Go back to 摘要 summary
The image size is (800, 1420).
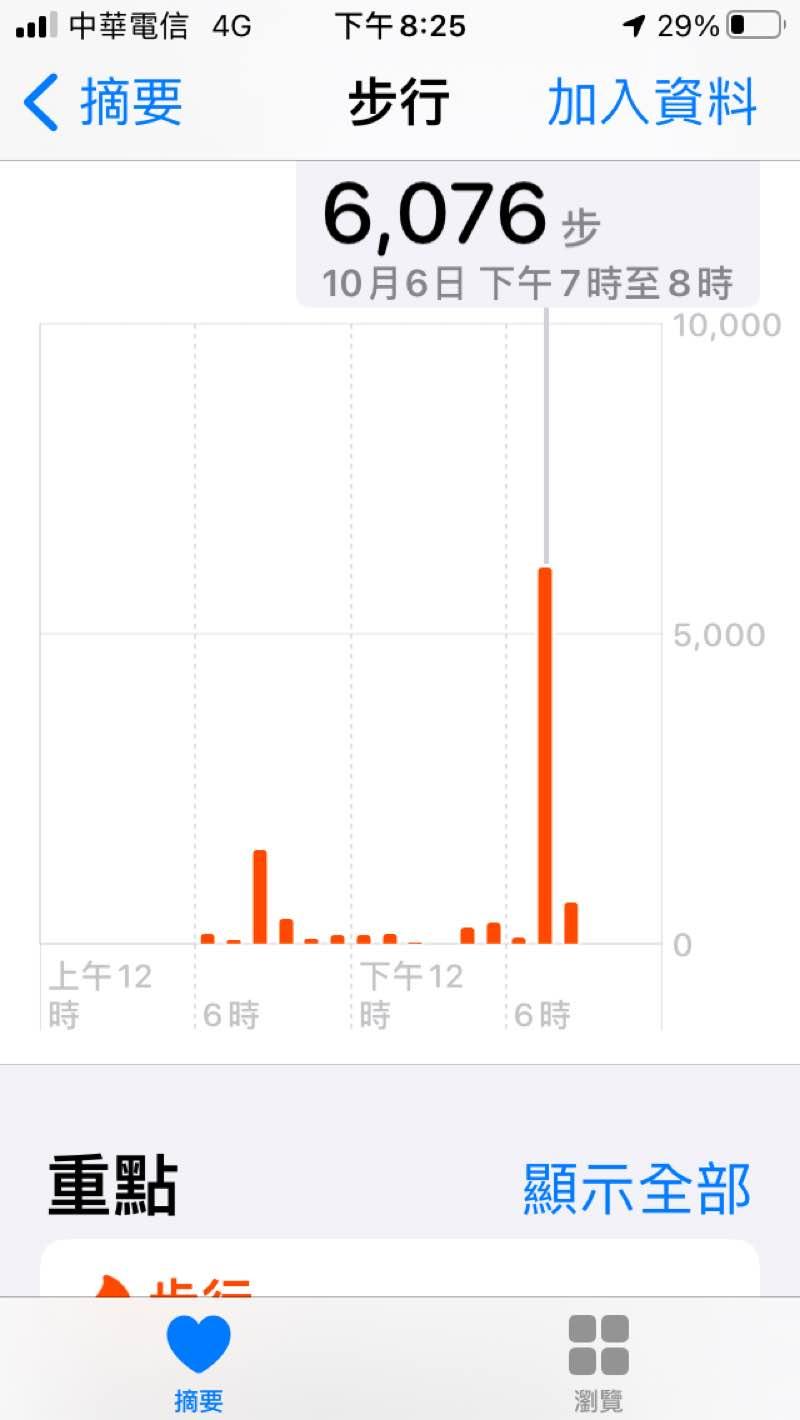point(103,102)
